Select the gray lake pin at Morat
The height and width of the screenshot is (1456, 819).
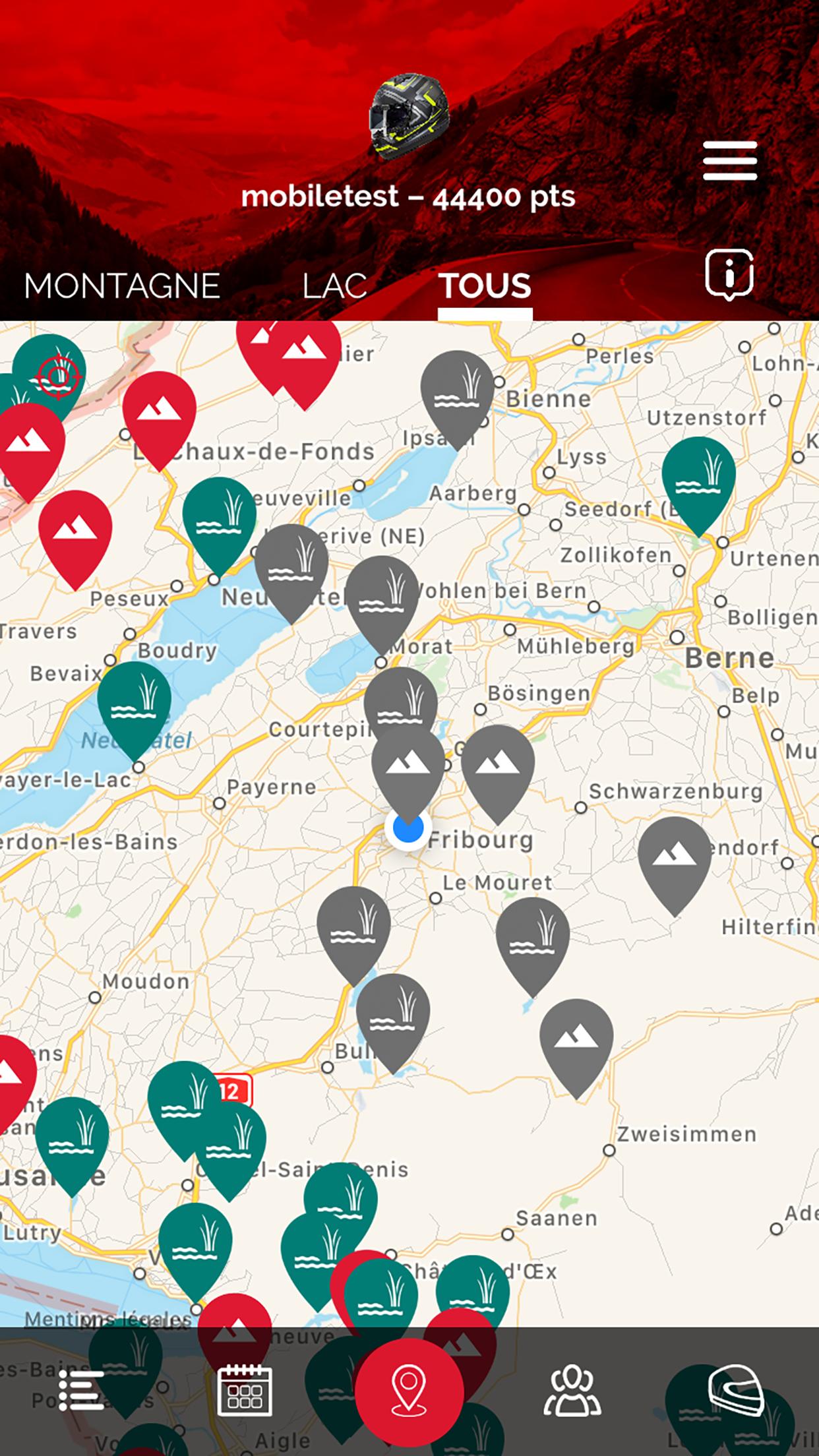[x=382, y=596]
